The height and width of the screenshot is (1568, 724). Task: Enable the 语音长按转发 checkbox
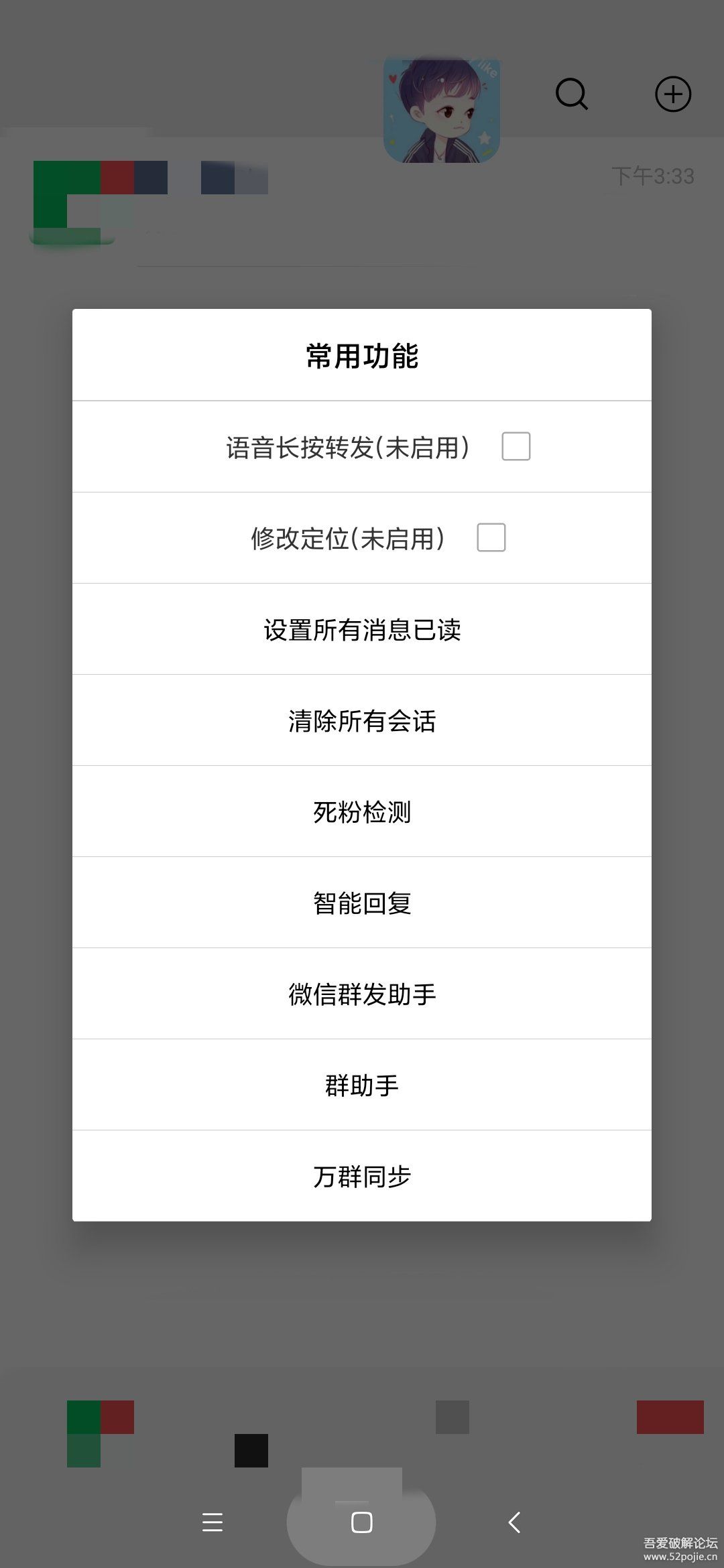click(x=516, y=446)
